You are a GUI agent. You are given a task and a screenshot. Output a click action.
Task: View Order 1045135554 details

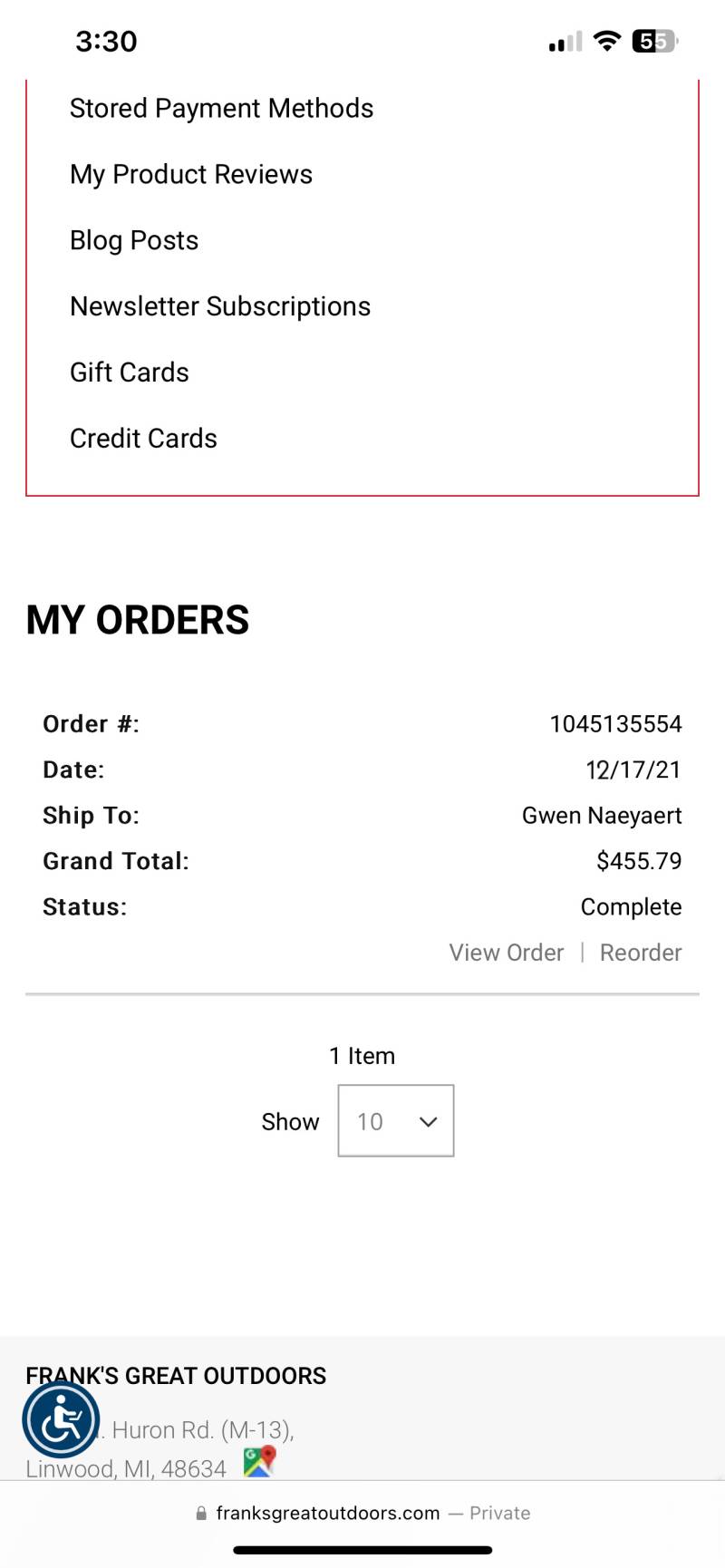tap(507, 953)
